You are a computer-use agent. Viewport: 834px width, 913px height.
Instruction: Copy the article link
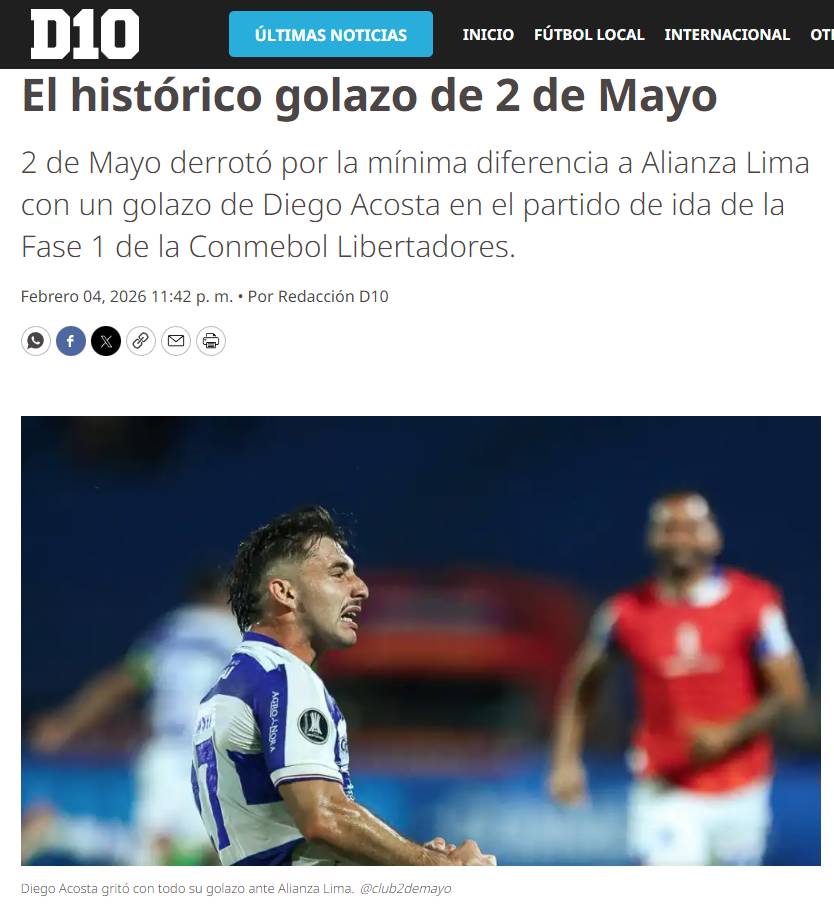tap(141, 341)
